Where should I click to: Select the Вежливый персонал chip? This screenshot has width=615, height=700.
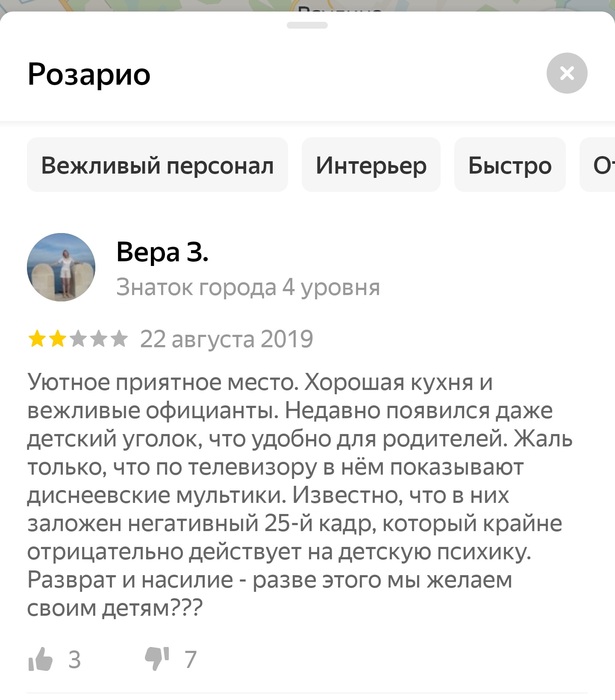click(158, 165)
